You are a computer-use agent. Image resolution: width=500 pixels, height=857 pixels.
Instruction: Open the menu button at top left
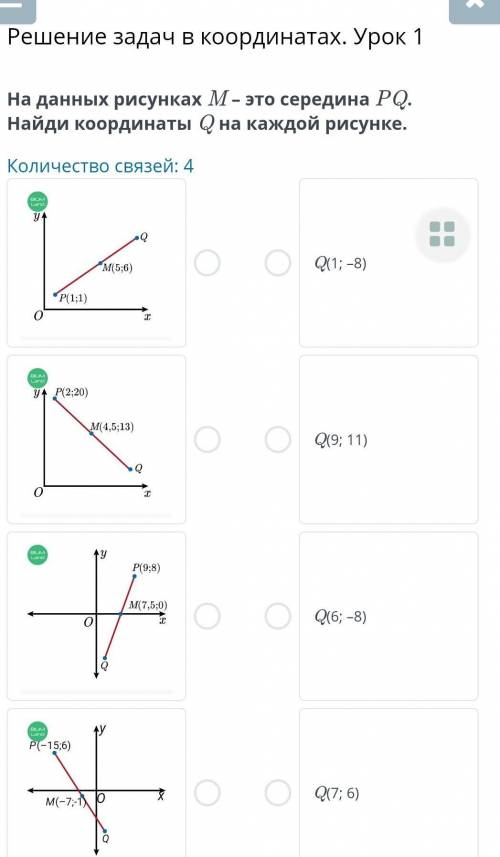[17, 8]
